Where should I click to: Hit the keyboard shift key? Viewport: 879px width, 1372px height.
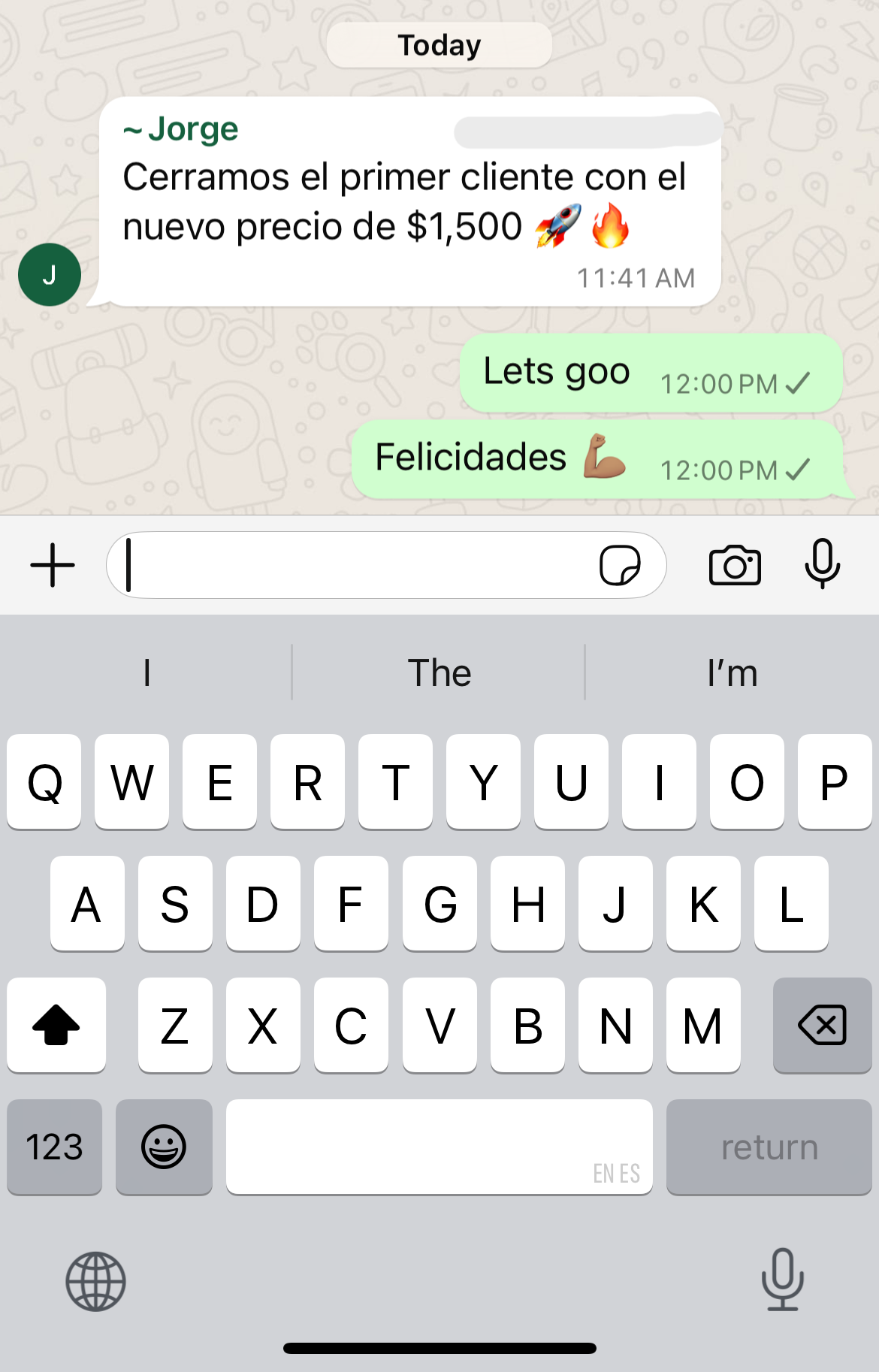tap(56, 1025)
